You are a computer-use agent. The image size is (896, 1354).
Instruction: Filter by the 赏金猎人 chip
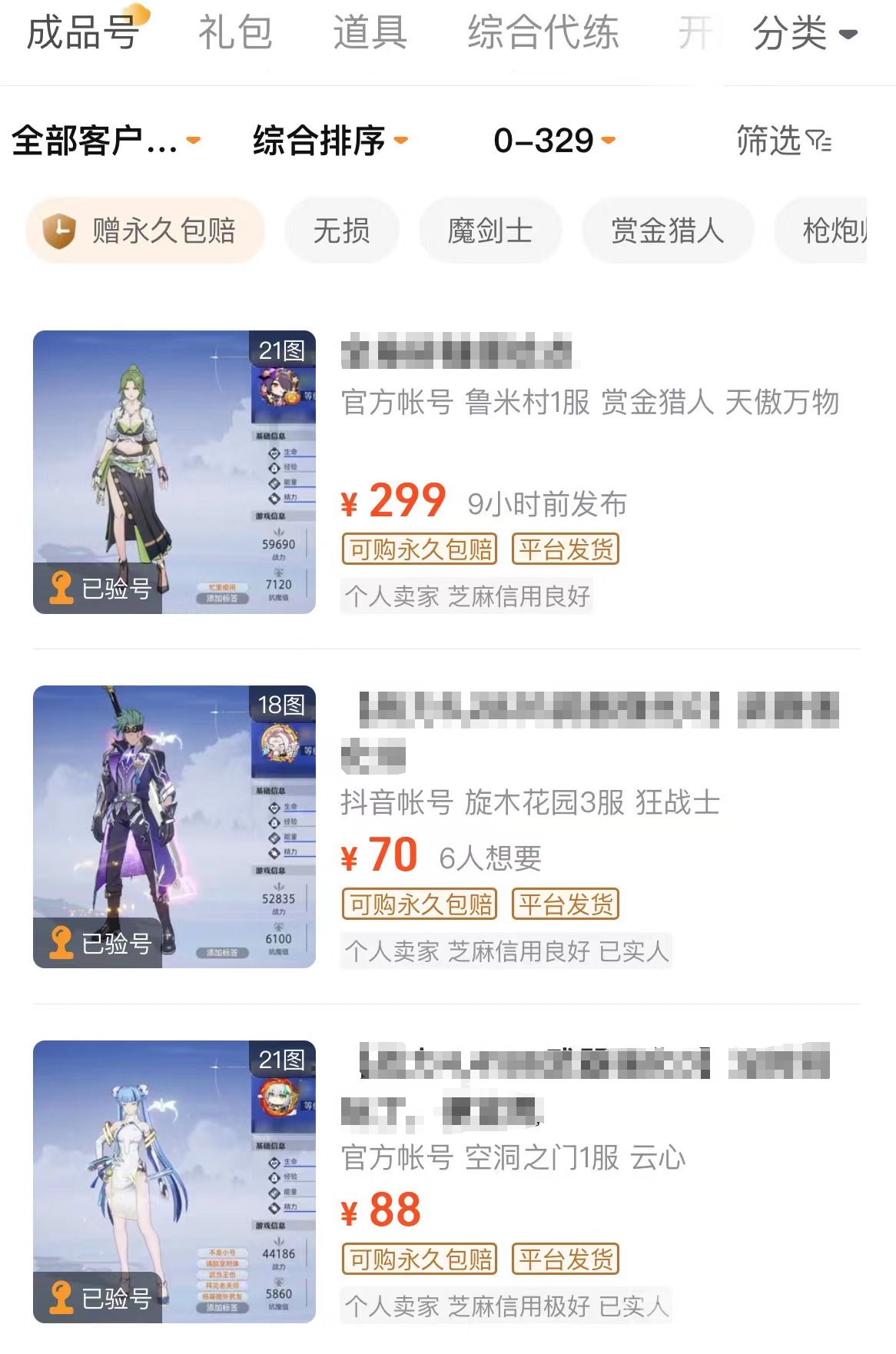[x=667, y=231]
